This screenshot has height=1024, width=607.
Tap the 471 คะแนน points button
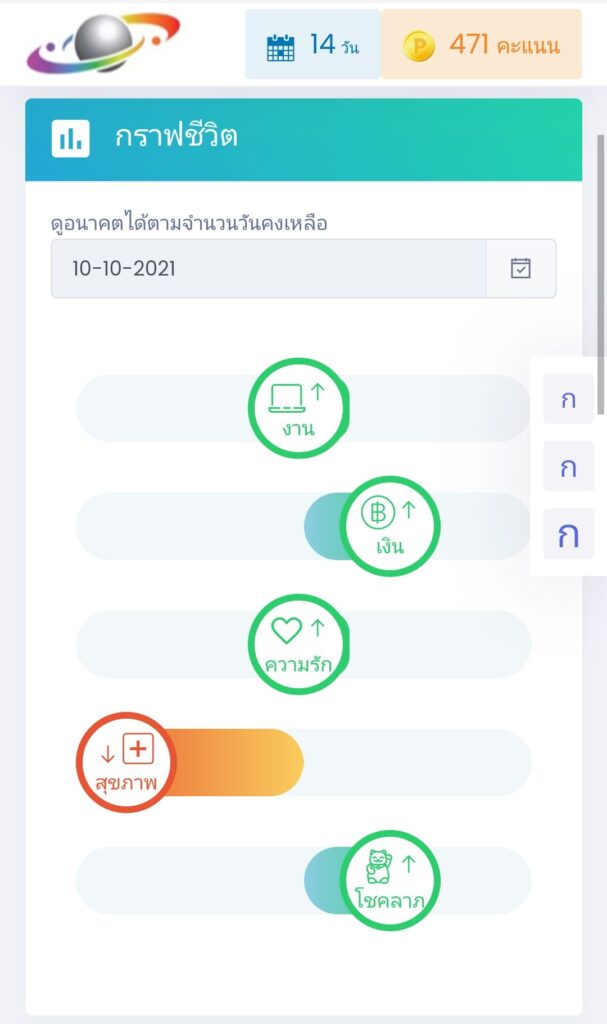point(481,45)
